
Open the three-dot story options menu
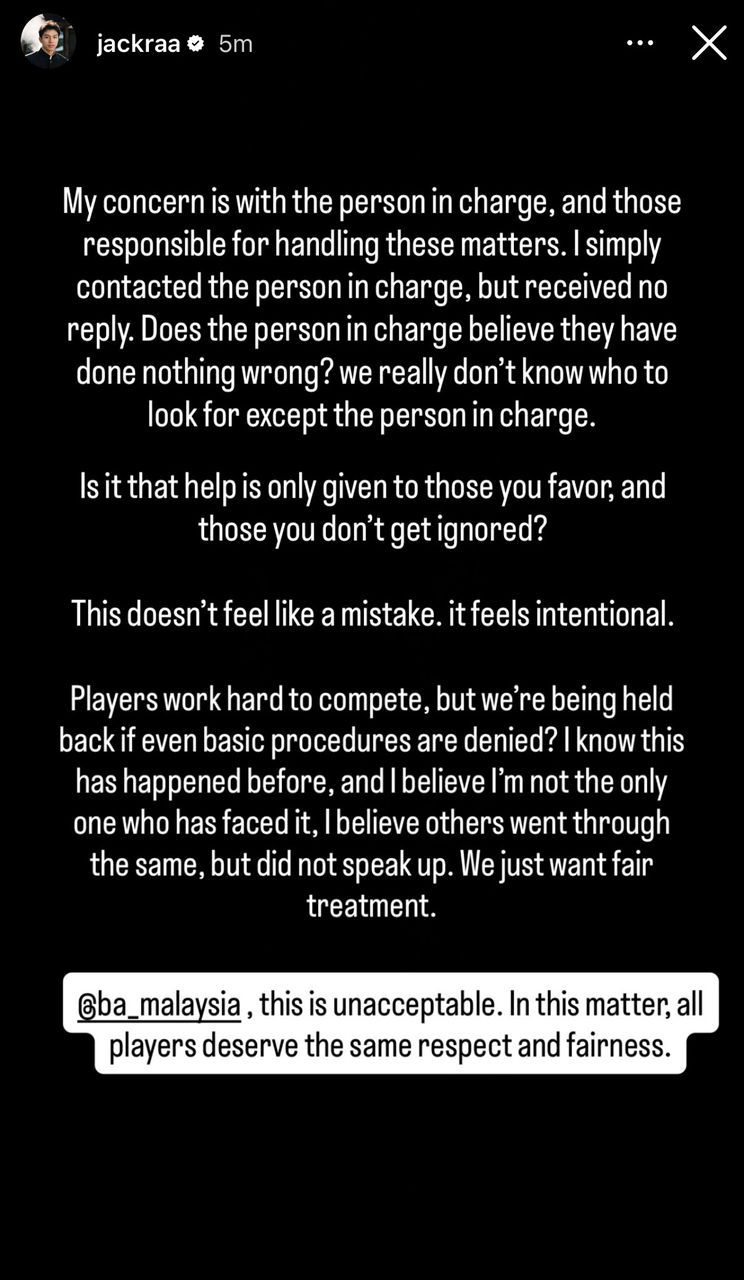pyautogui.click(x=640, y=43)
